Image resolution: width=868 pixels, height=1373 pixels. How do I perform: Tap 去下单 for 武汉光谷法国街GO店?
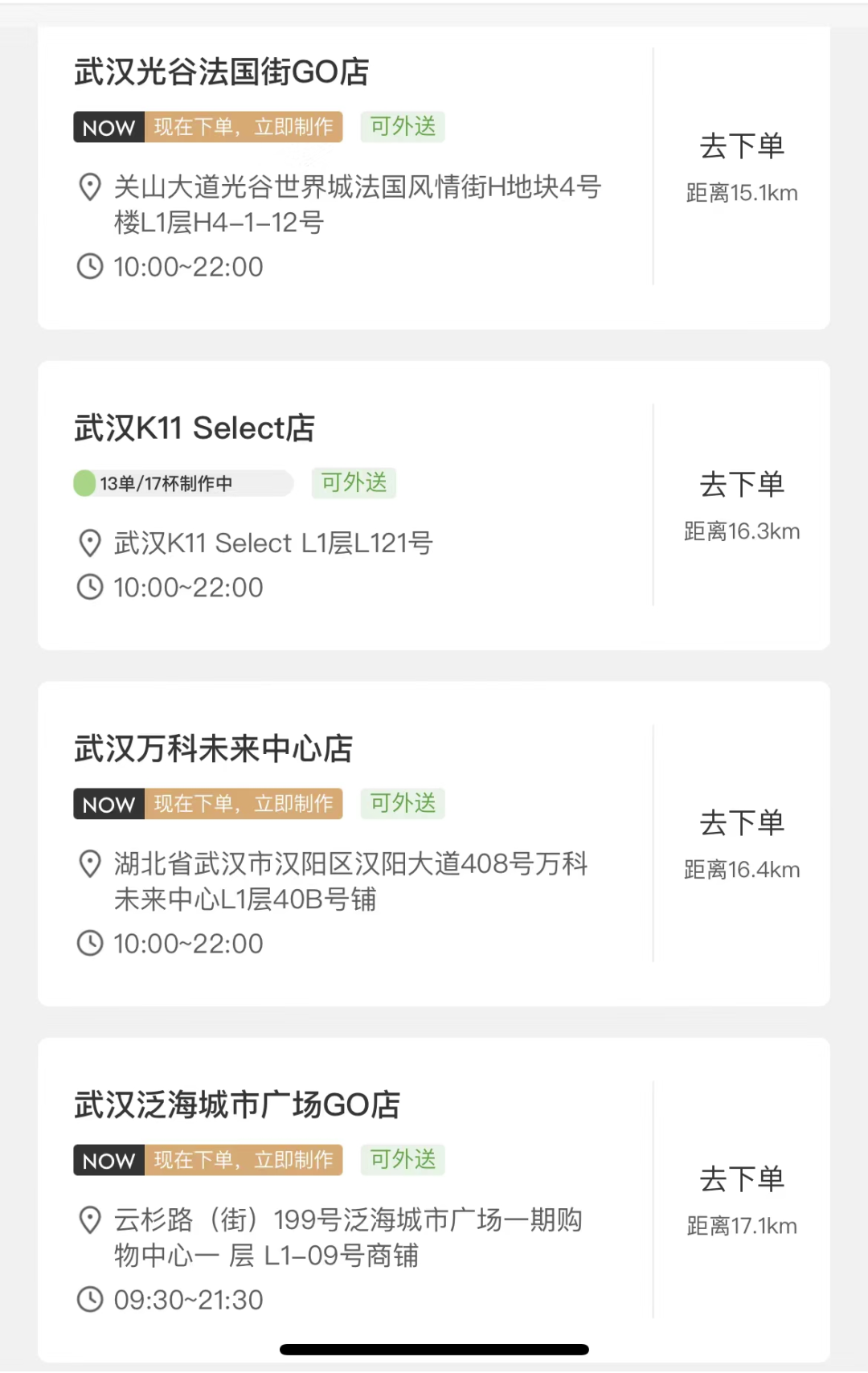(x=742, y=146)
